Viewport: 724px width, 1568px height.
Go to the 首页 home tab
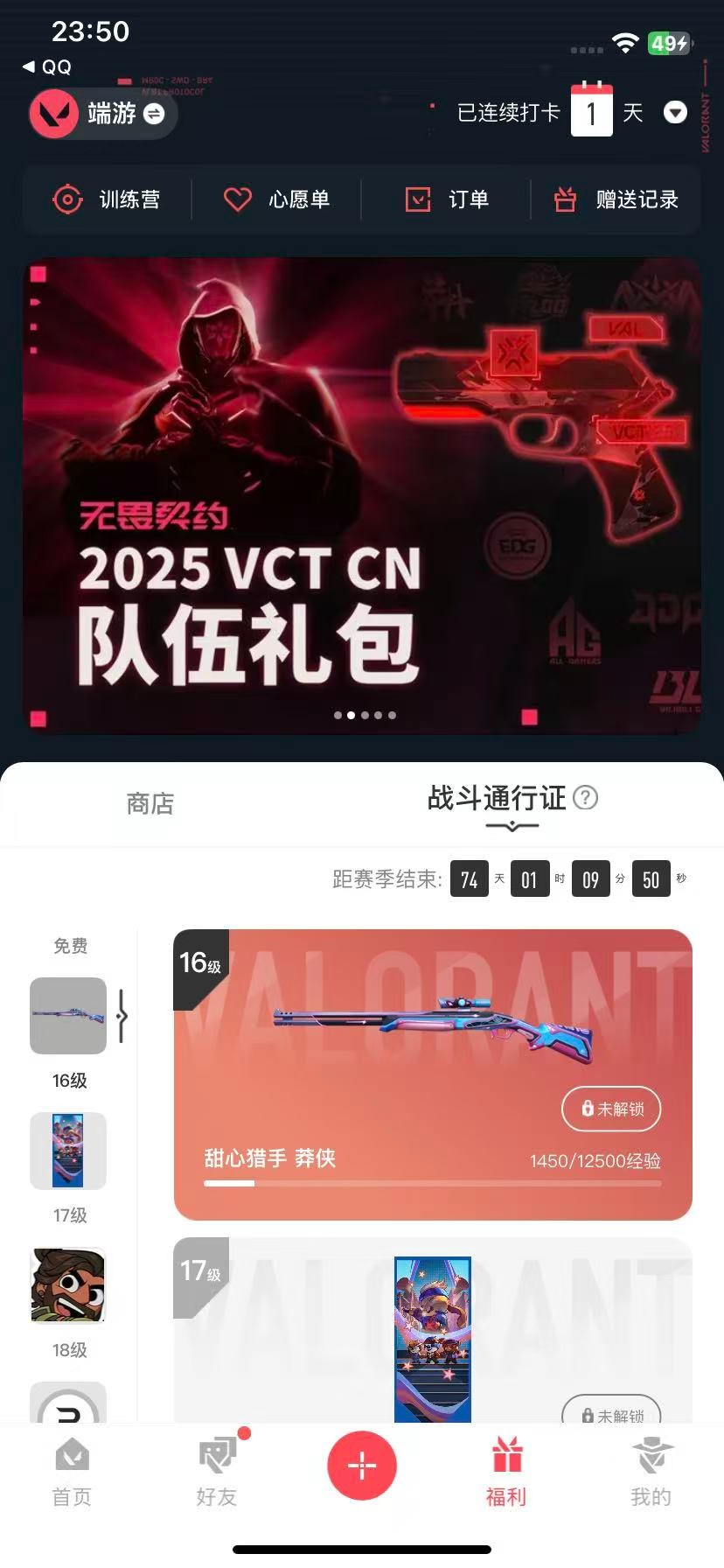coord(72,1473)
